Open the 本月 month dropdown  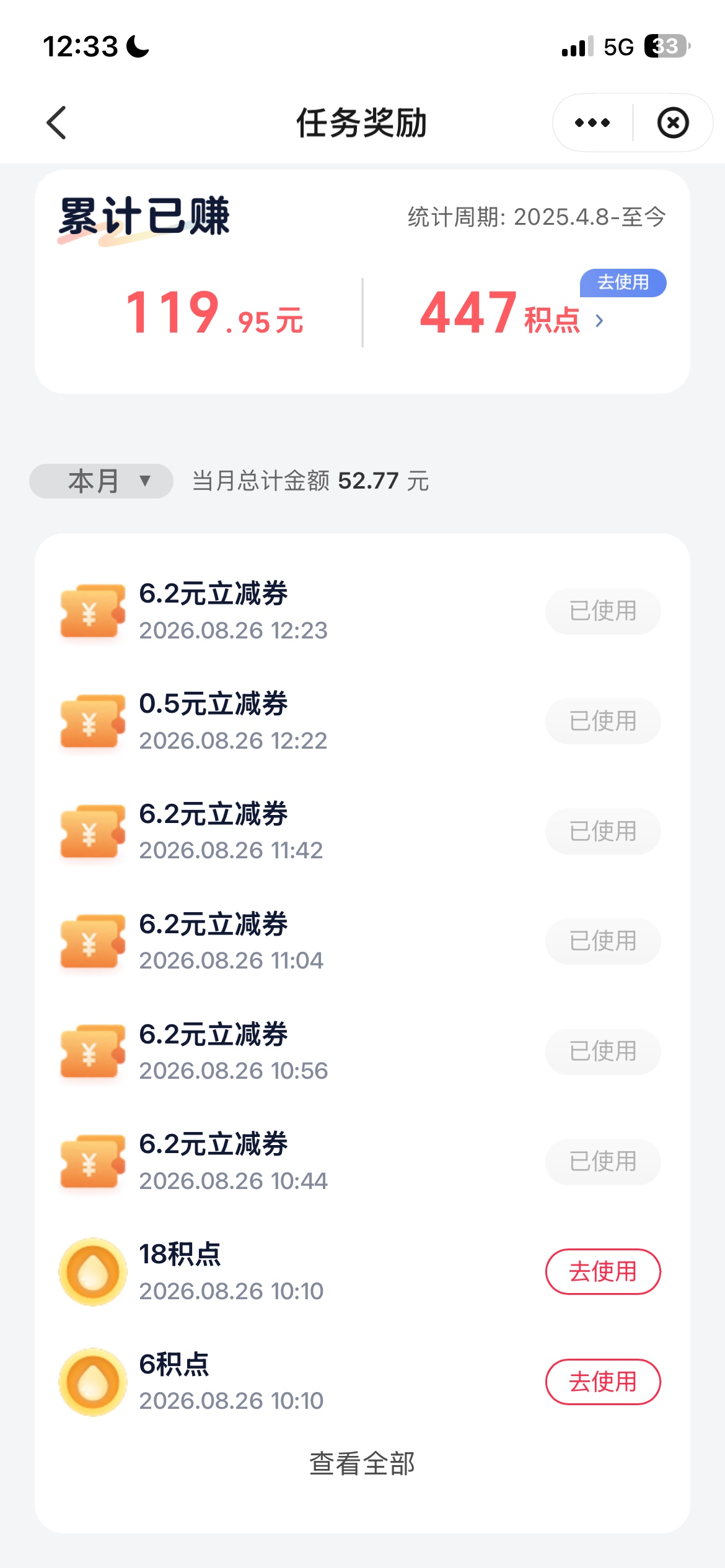tap(101, 481)
